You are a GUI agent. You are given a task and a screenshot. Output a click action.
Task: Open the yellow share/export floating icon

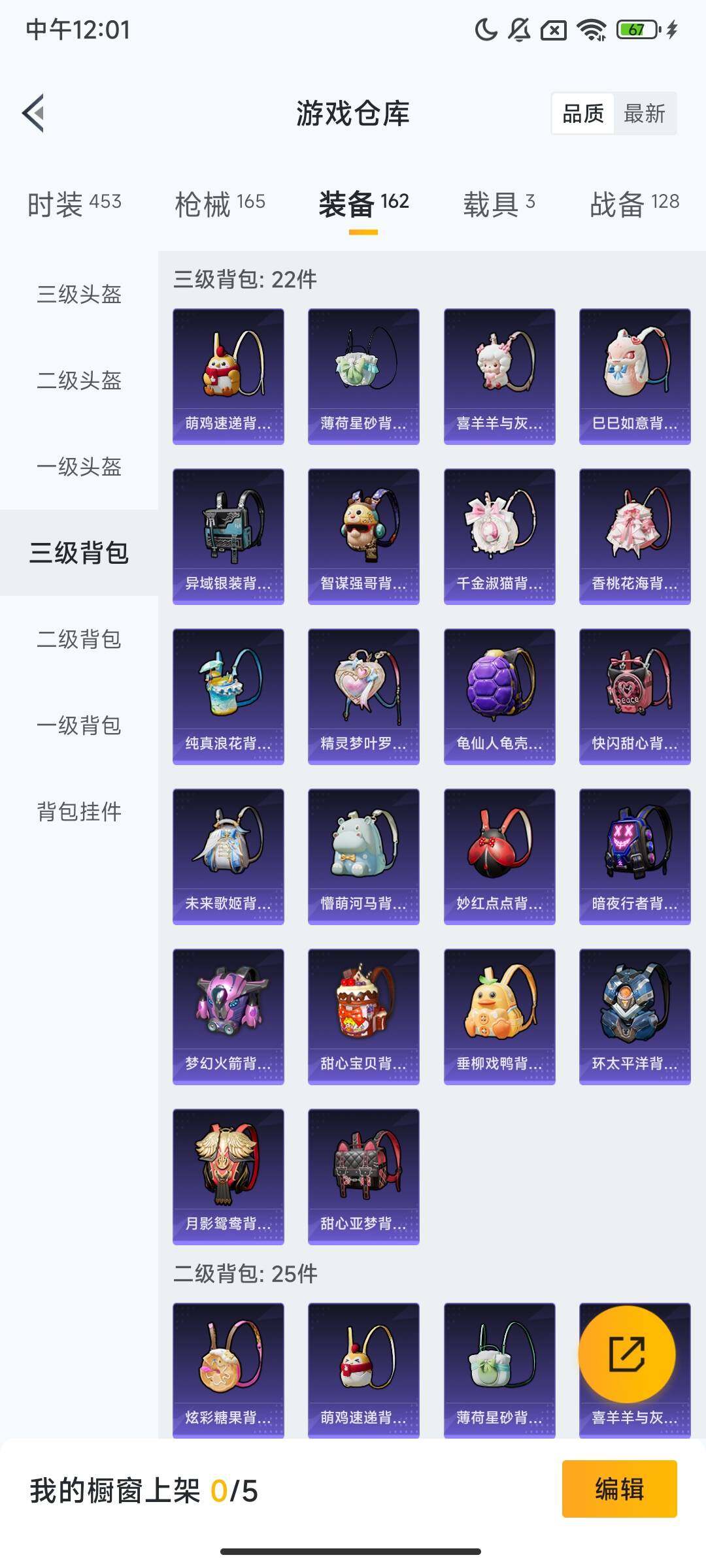tap(626, 1354)
